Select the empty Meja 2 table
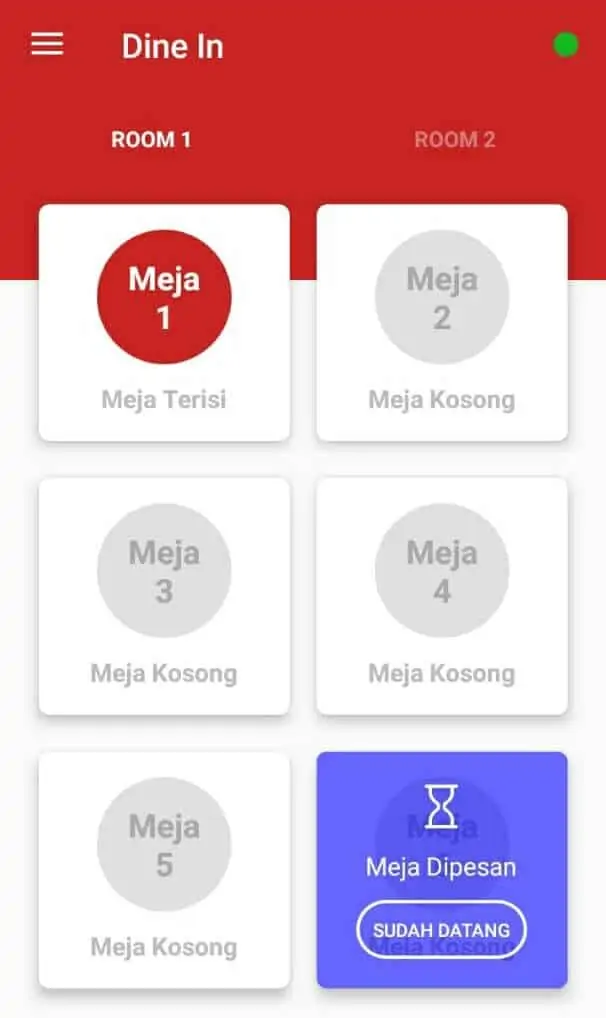 point(442,323)
